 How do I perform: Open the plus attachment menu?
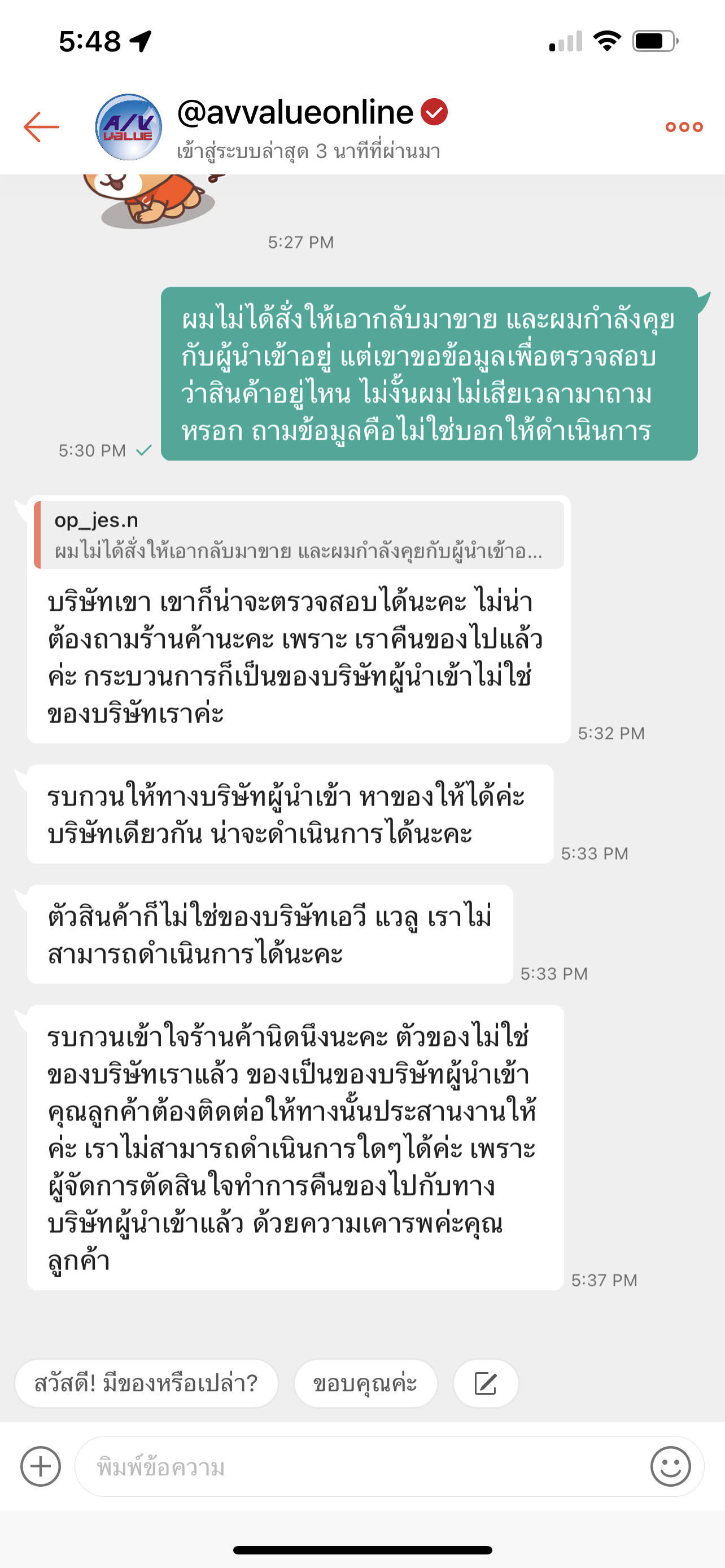[x=41, y=1466]
